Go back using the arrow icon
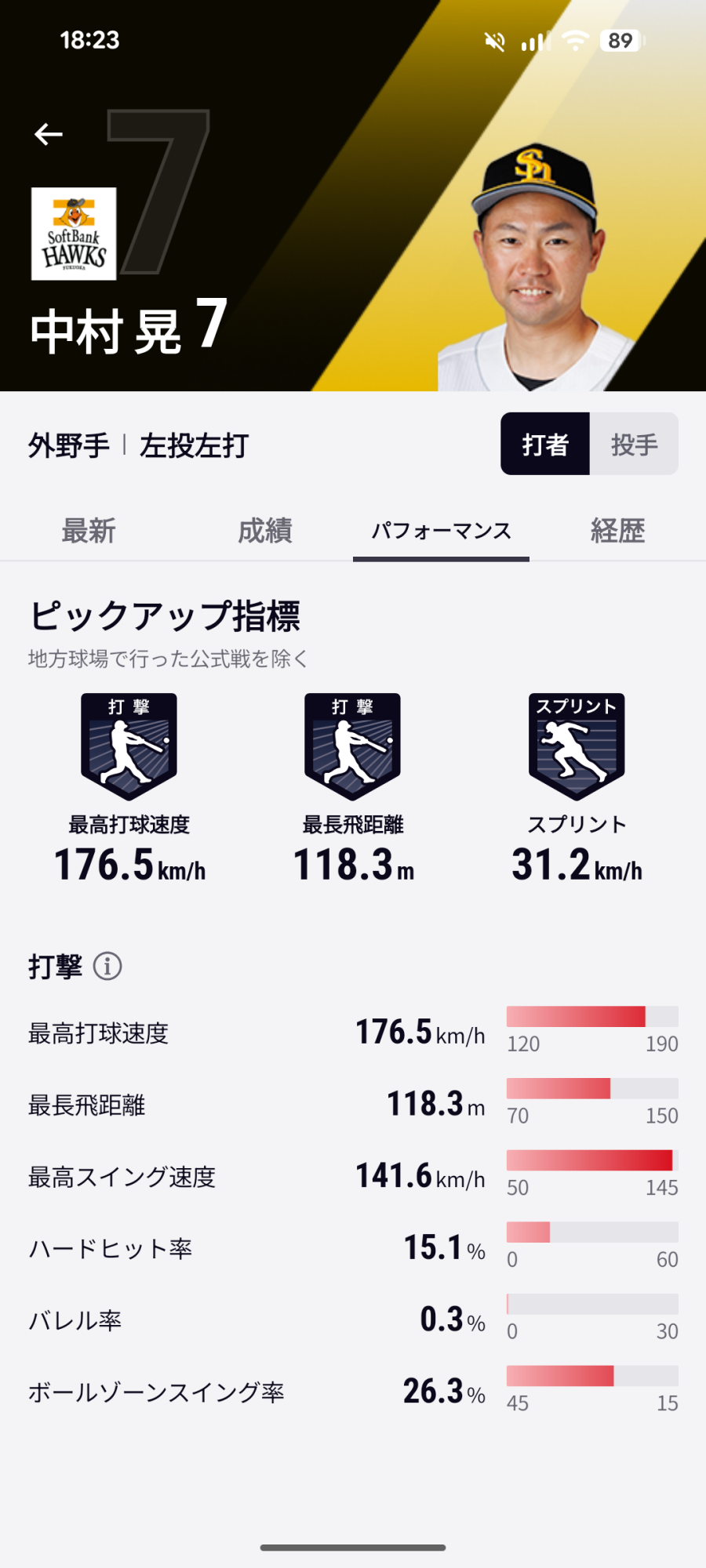 click(x=49, y=134)
